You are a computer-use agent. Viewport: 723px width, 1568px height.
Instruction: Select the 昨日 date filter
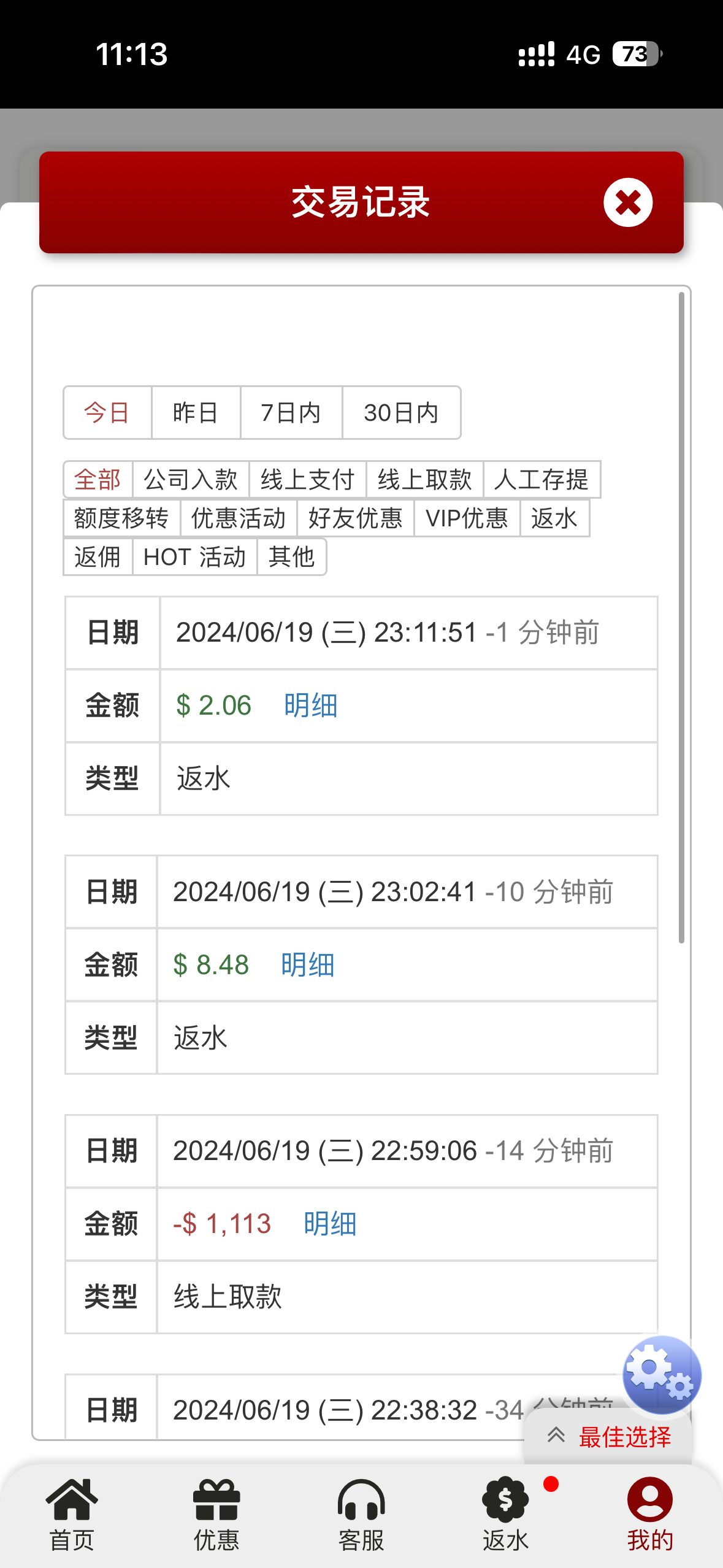tap(196, 413)
